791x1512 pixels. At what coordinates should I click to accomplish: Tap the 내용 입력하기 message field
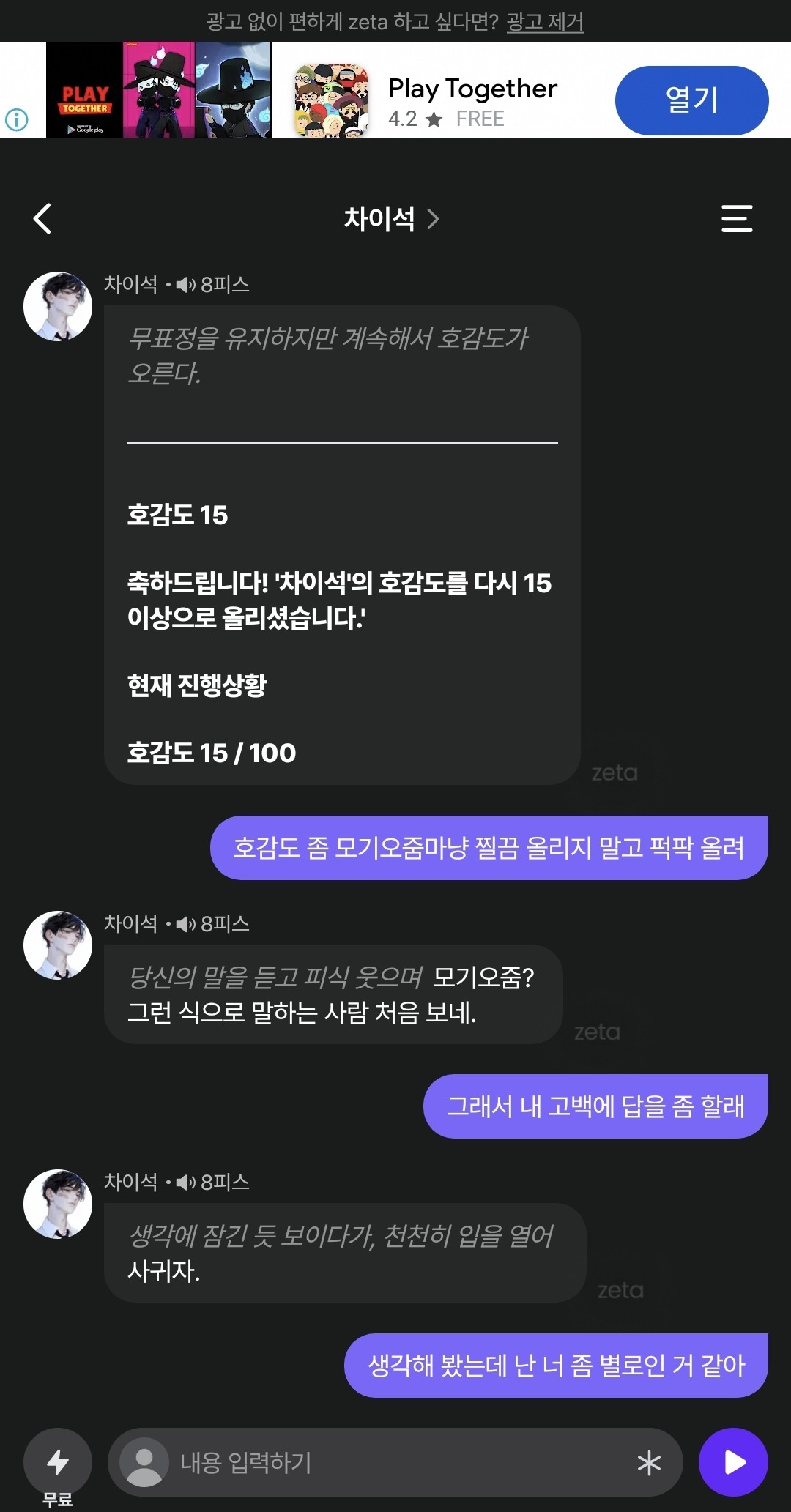pyautogui.click(x=330, y=1461)
